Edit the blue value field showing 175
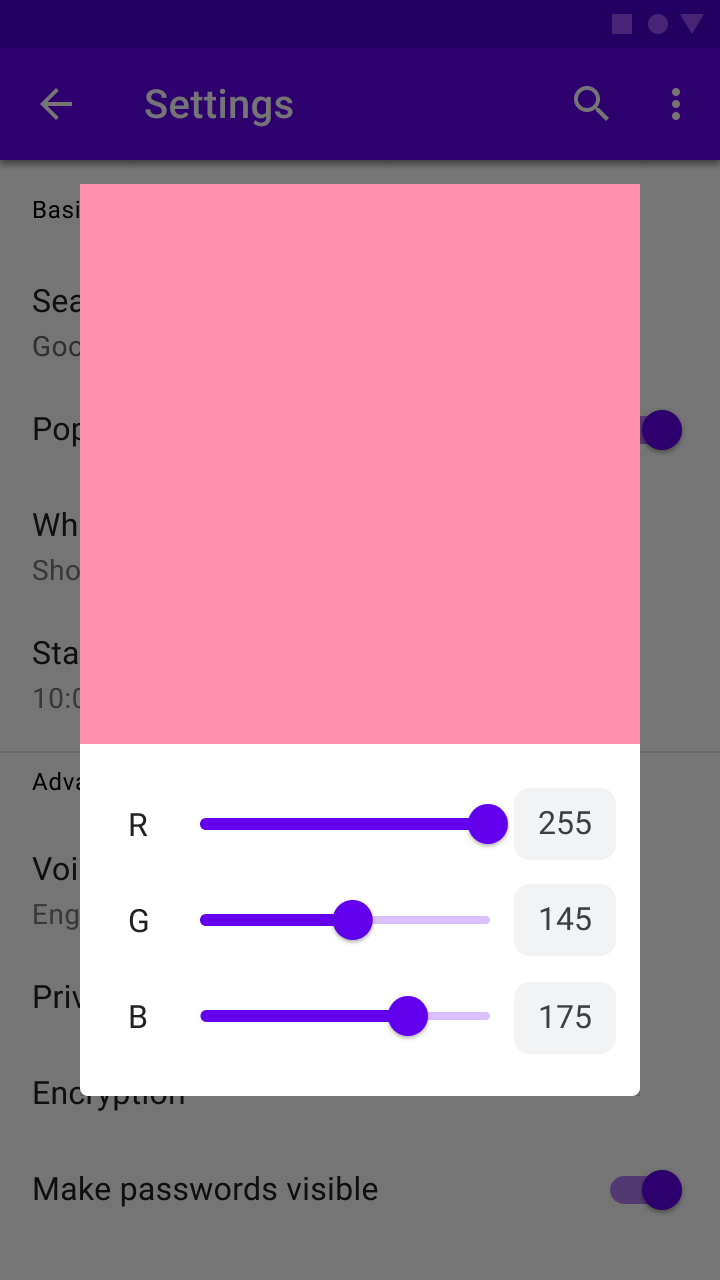 565,1018
